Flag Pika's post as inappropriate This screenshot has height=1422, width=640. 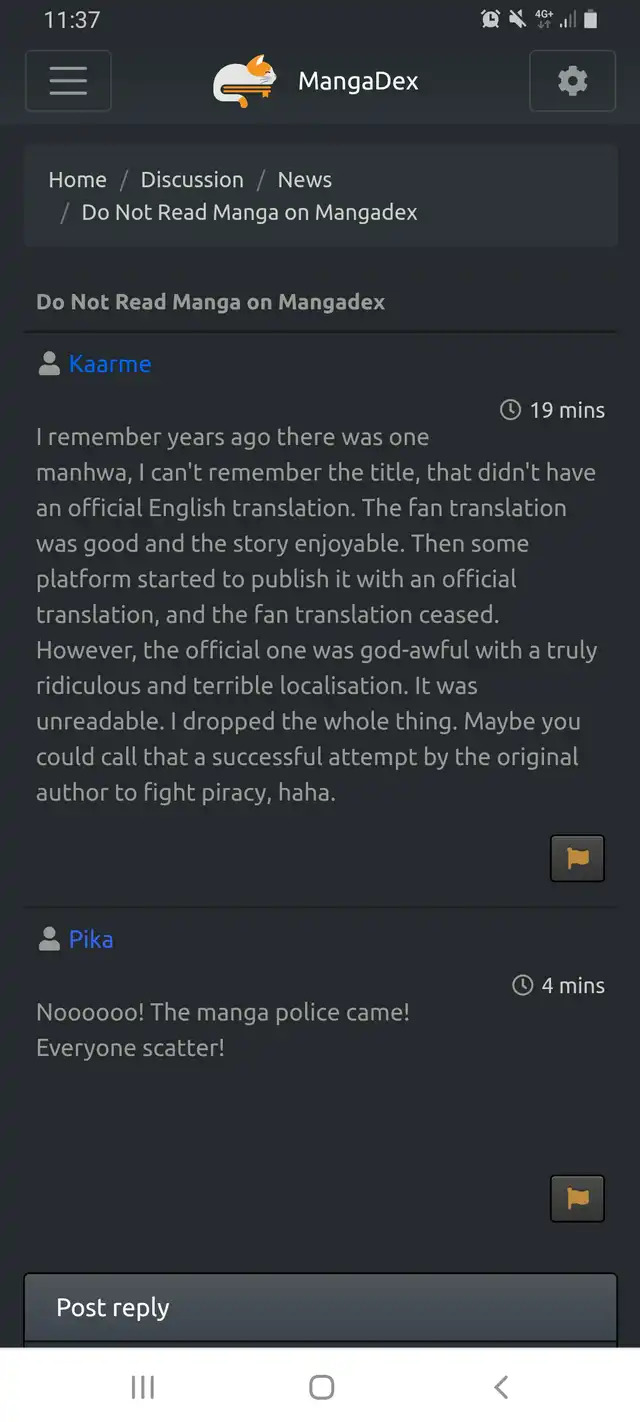coord(577,1198)
